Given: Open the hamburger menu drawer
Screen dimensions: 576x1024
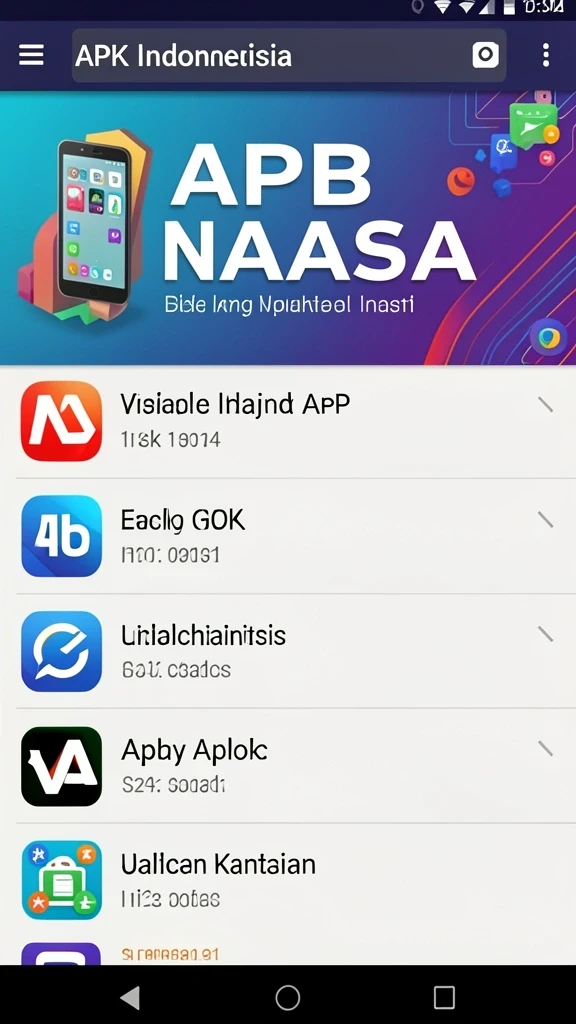Looking at the screenshot, I should point(31,56).
